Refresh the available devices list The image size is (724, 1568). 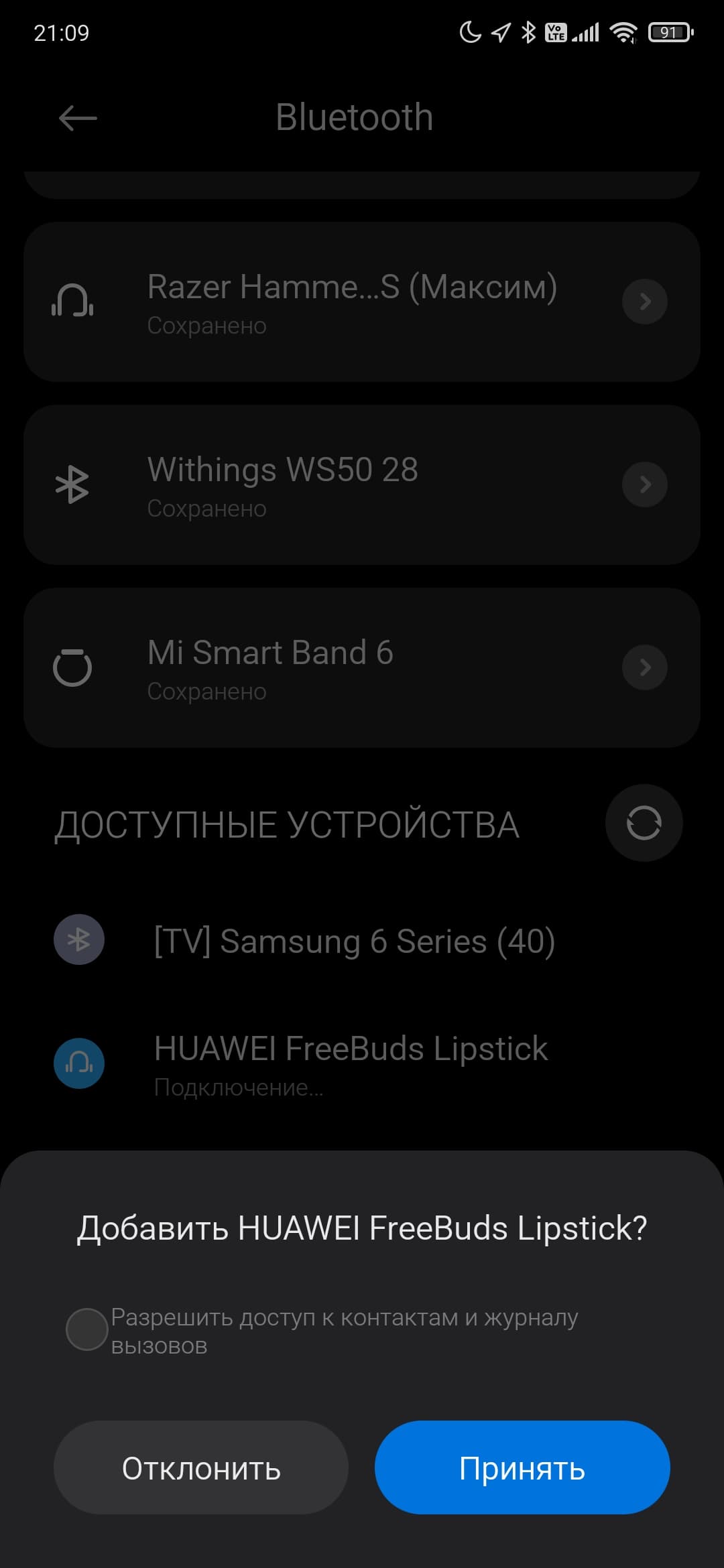644,823
